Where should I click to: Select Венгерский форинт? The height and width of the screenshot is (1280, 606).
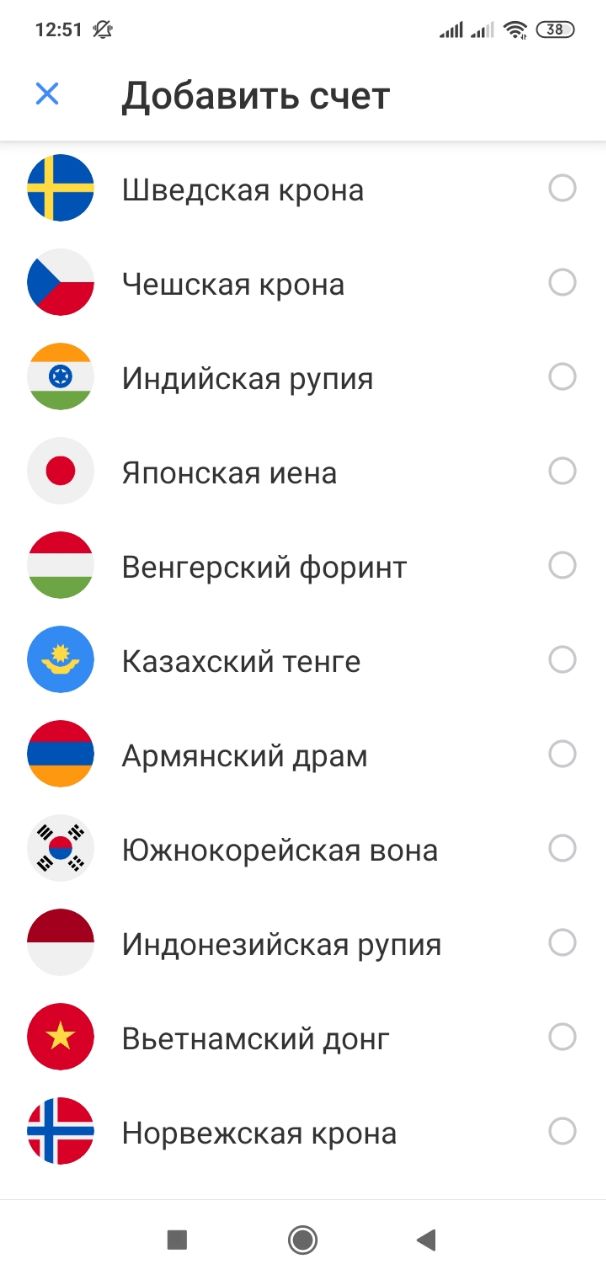[x=303, y=566]
